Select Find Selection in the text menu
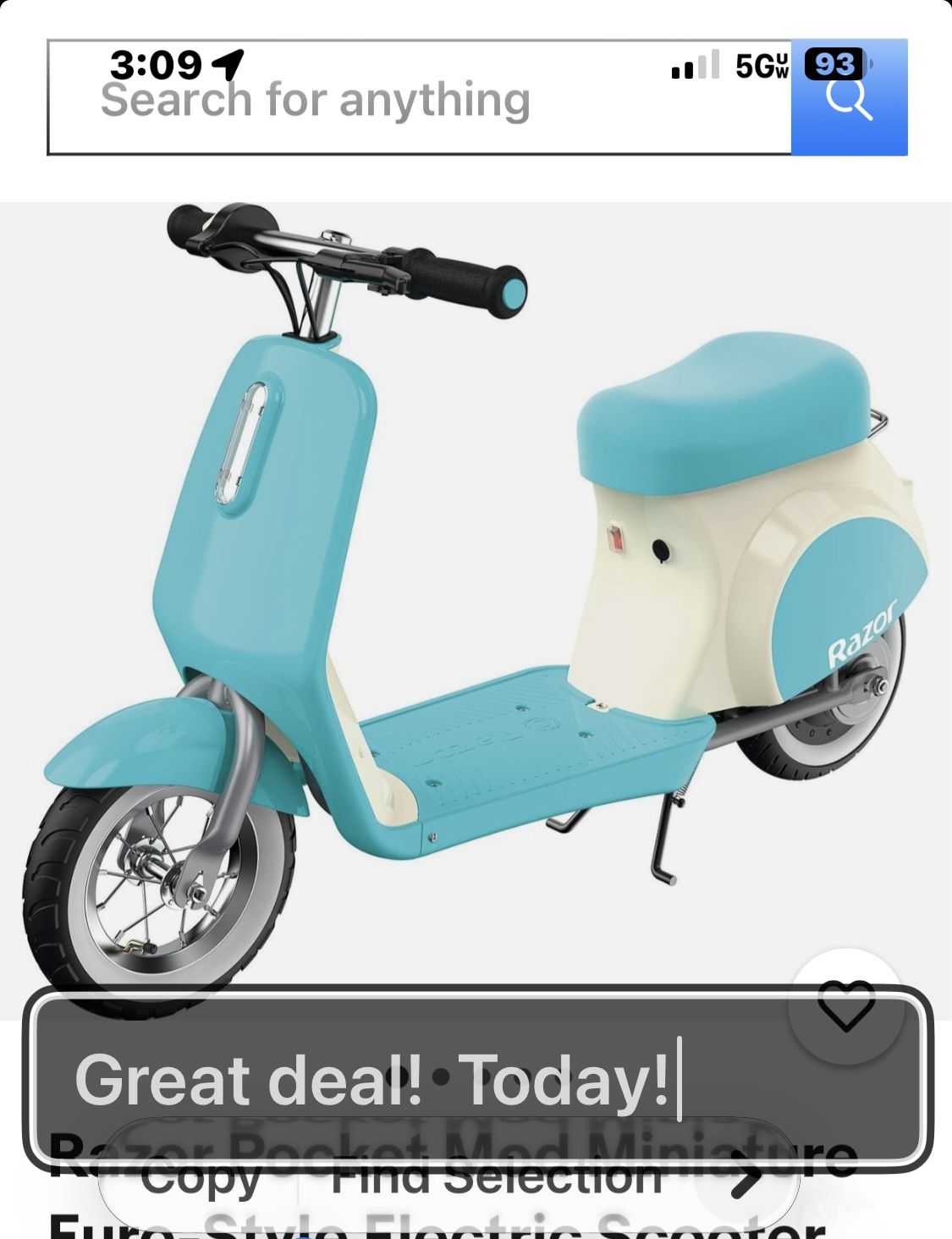Viewport: 952px width, 1239px height. coord(496,1176)
